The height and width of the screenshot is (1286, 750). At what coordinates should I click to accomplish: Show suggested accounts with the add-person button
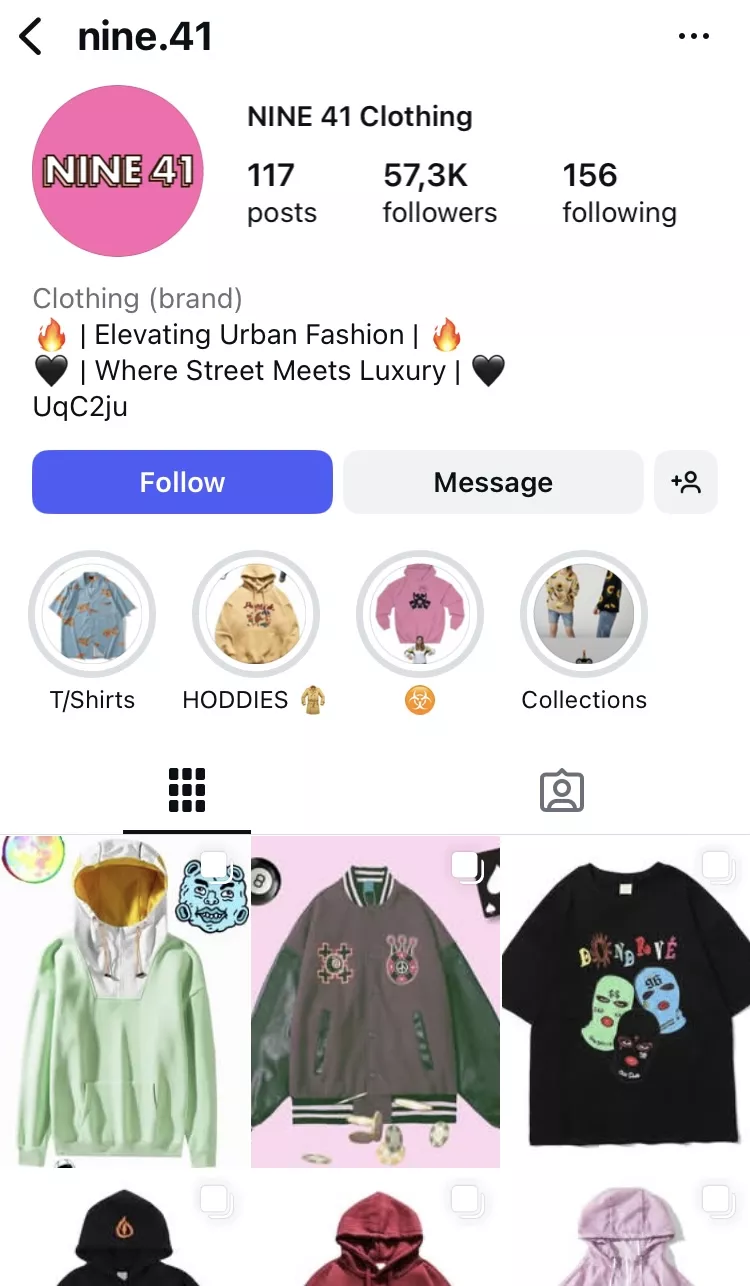tap(686, 482)
